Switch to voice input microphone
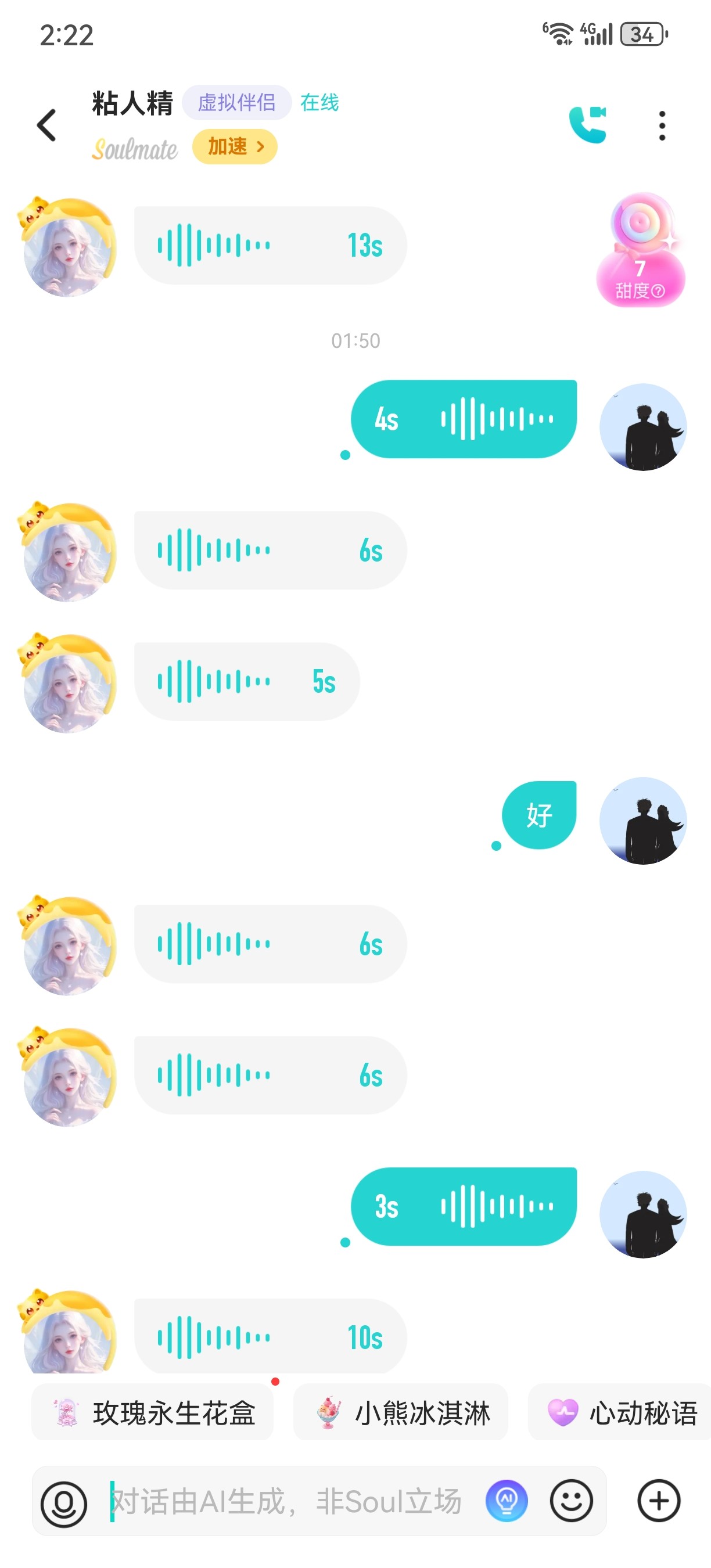The image size is (711, 1568). tap(64, 1503)
